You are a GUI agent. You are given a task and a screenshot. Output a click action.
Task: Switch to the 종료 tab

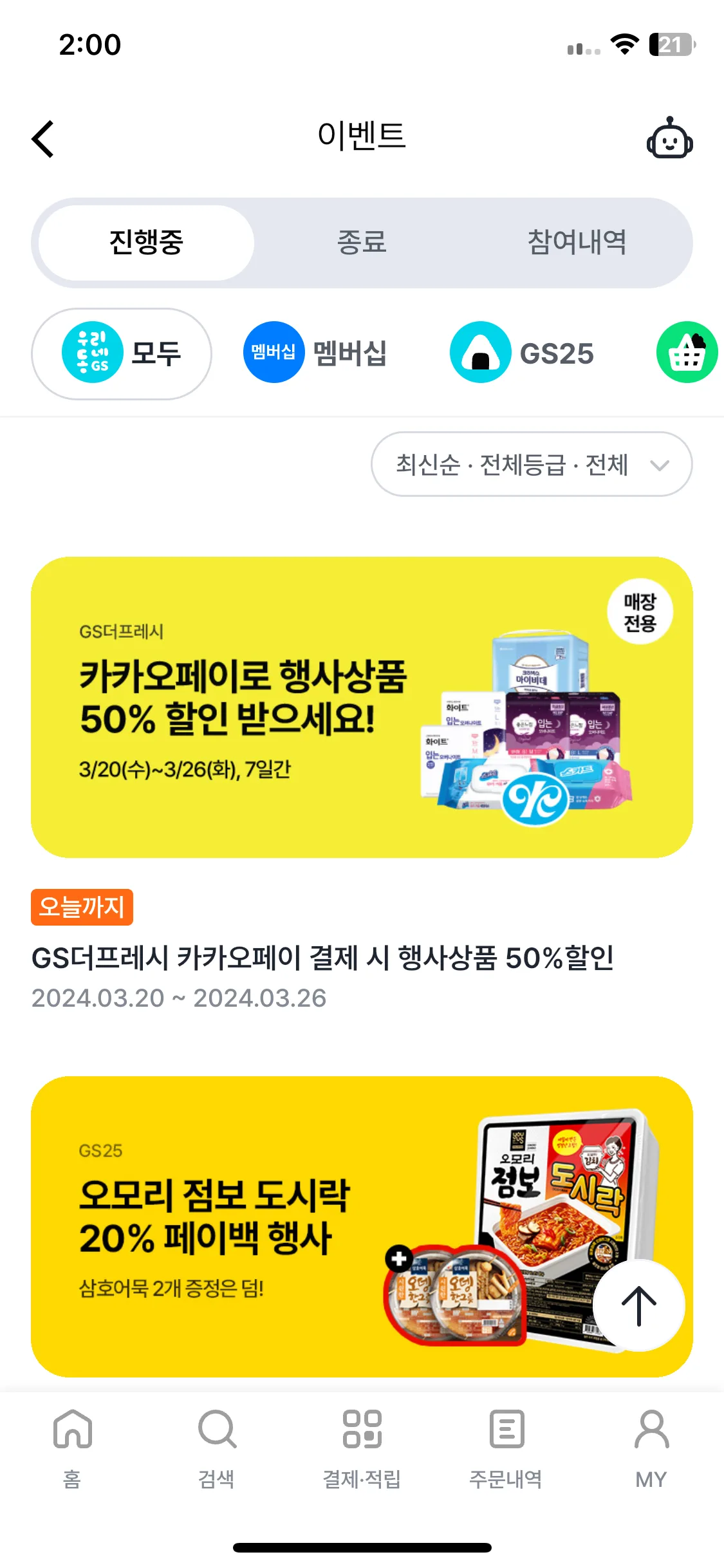point(362,243)
